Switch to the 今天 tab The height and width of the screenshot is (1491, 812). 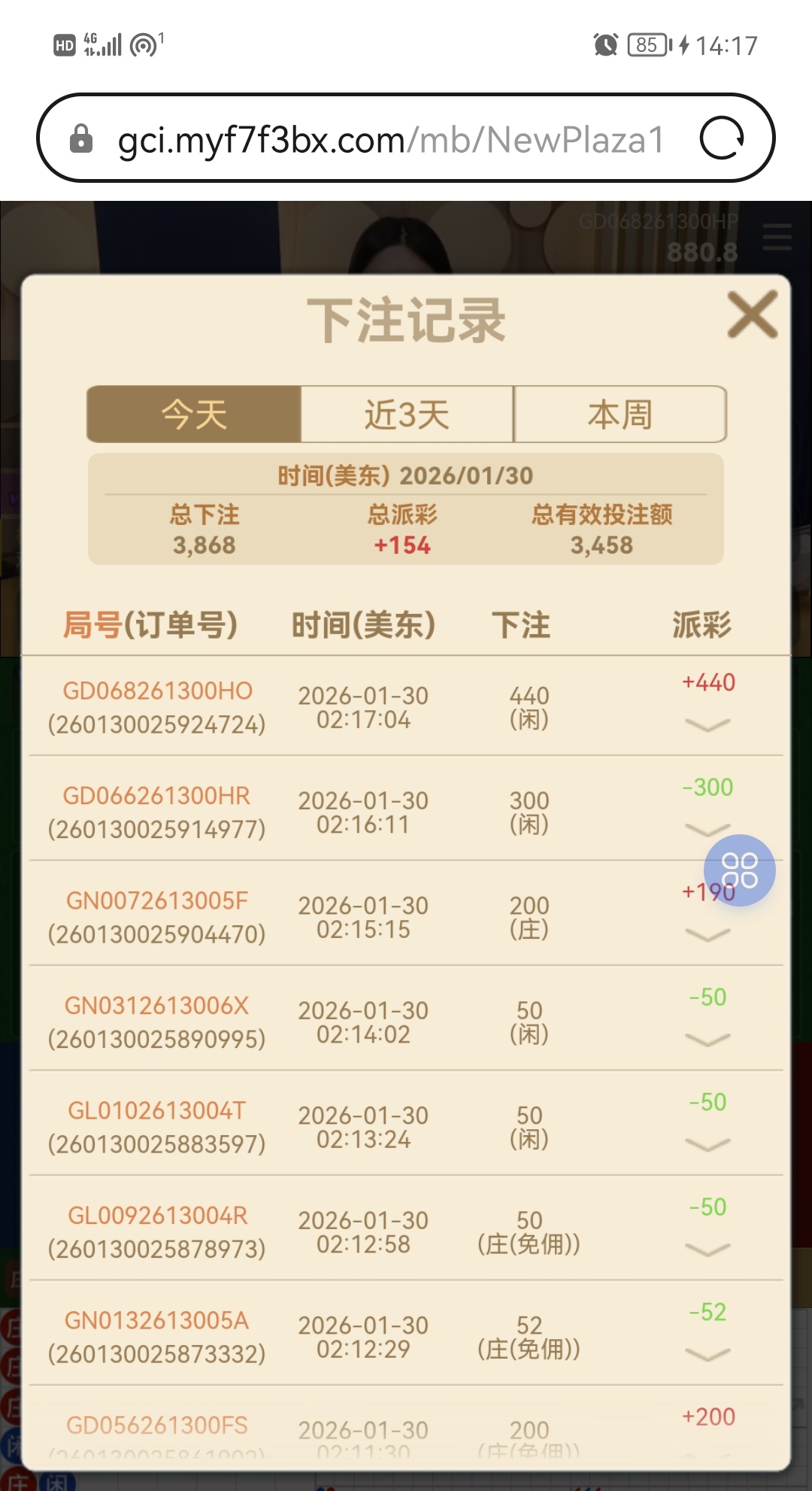tap(194, 415)
